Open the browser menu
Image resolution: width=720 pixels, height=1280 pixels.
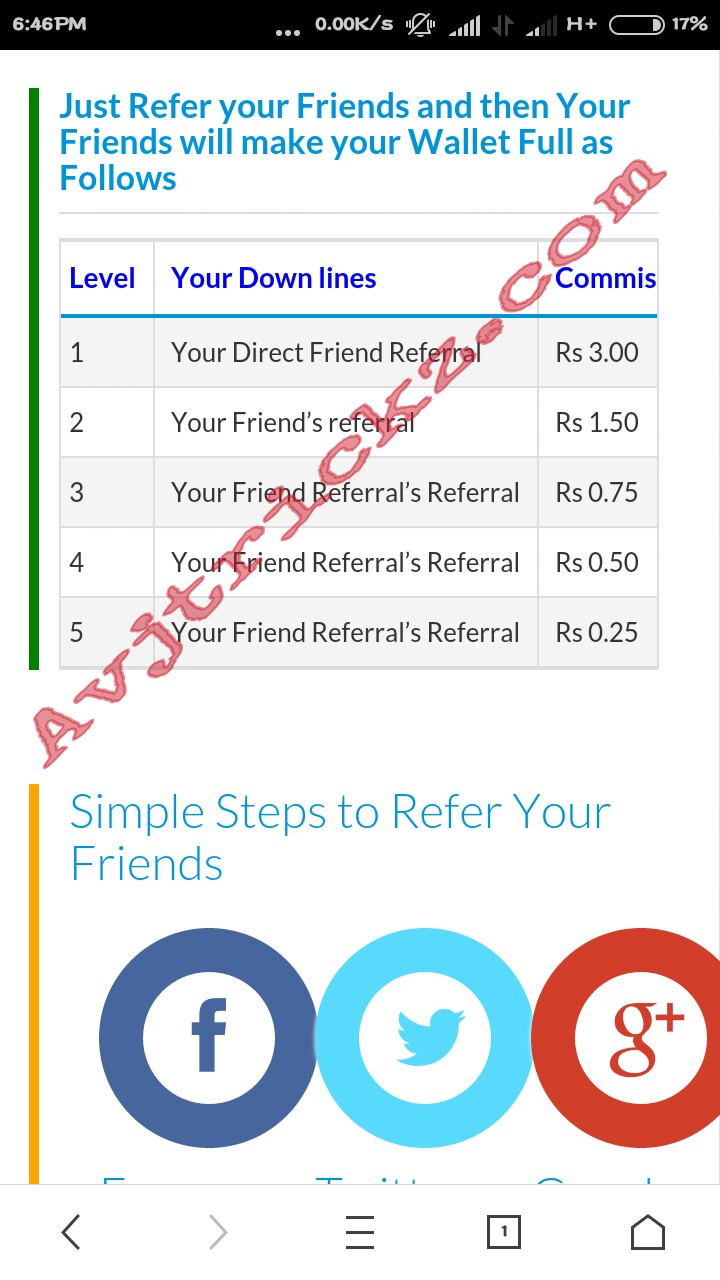360,1232
